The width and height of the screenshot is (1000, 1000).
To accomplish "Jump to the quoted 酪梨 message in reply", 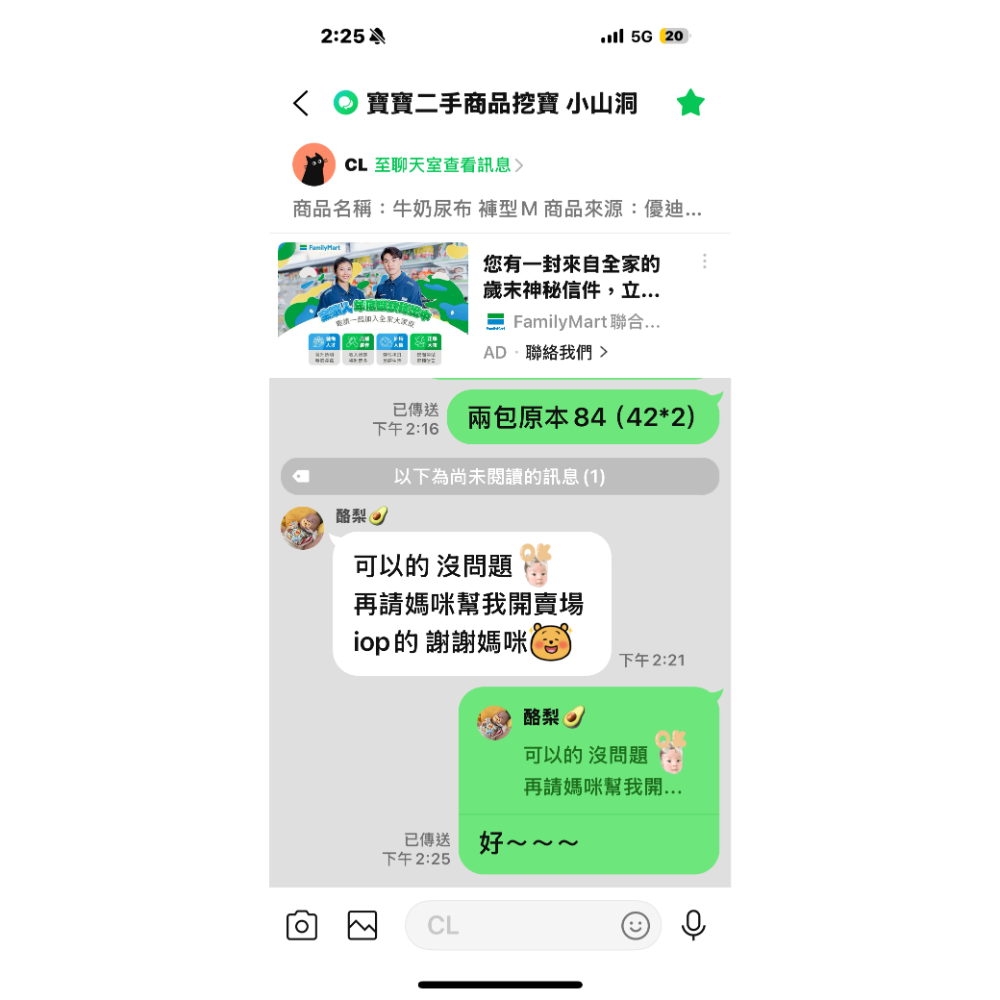I will pyautogui.click(x=588, y=754).
